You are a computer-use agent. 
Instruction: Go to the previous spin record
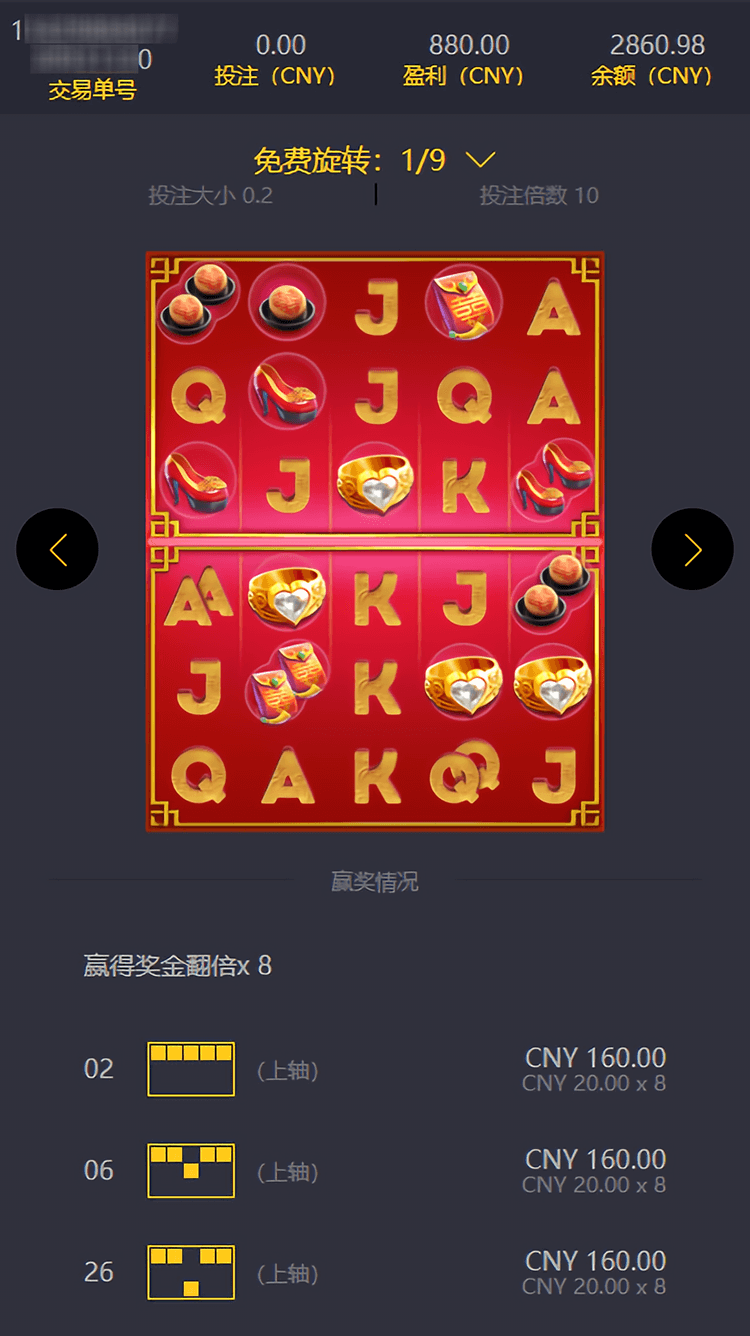click(57, 549)
